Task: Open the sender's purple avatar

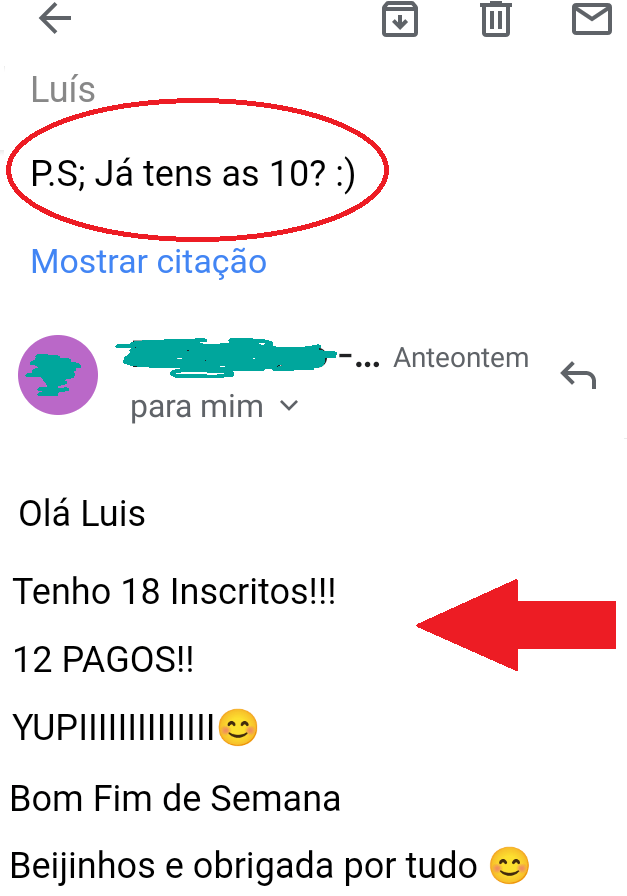Action: coord(59,375)
